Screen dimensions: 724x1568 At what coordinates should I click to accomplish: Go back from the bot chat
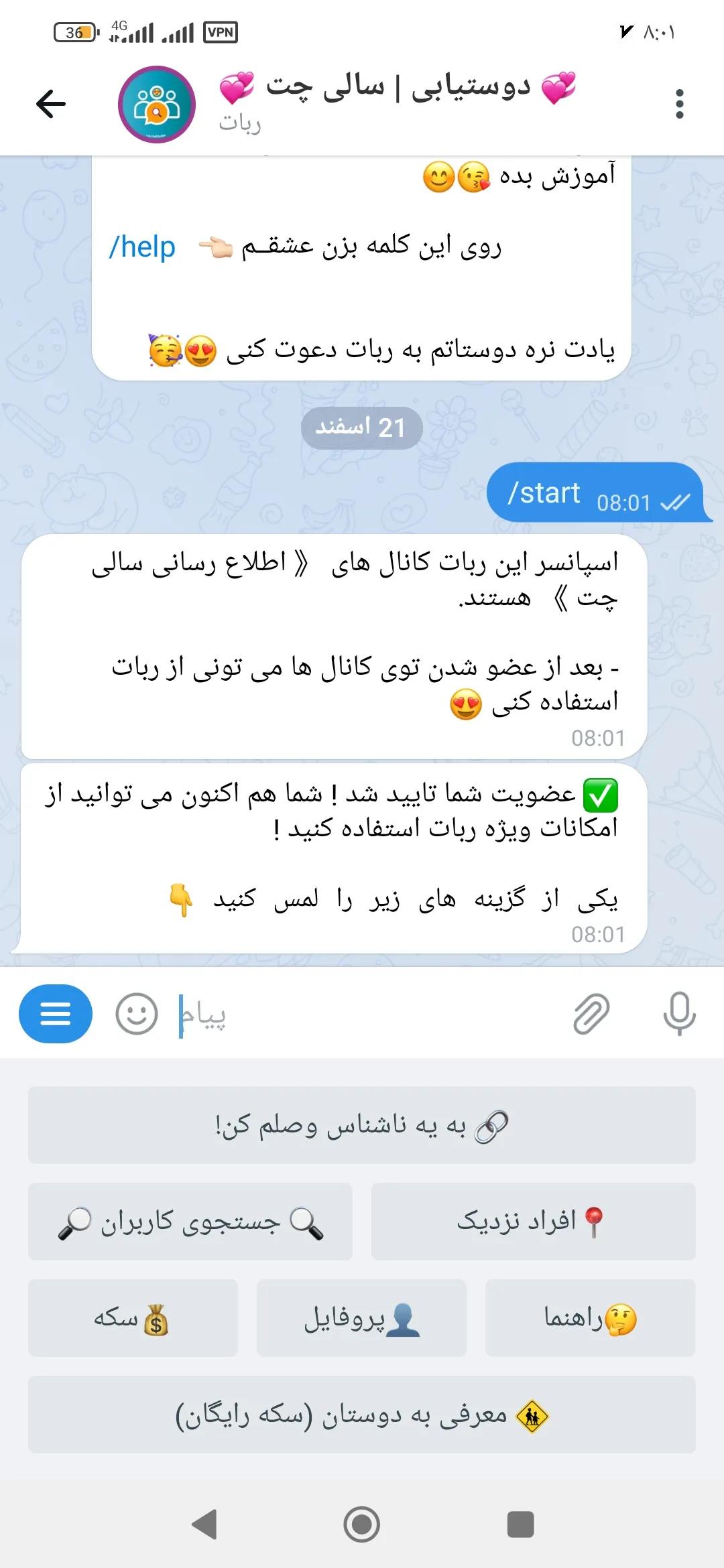pyautogui.click(x=51, y=104)
